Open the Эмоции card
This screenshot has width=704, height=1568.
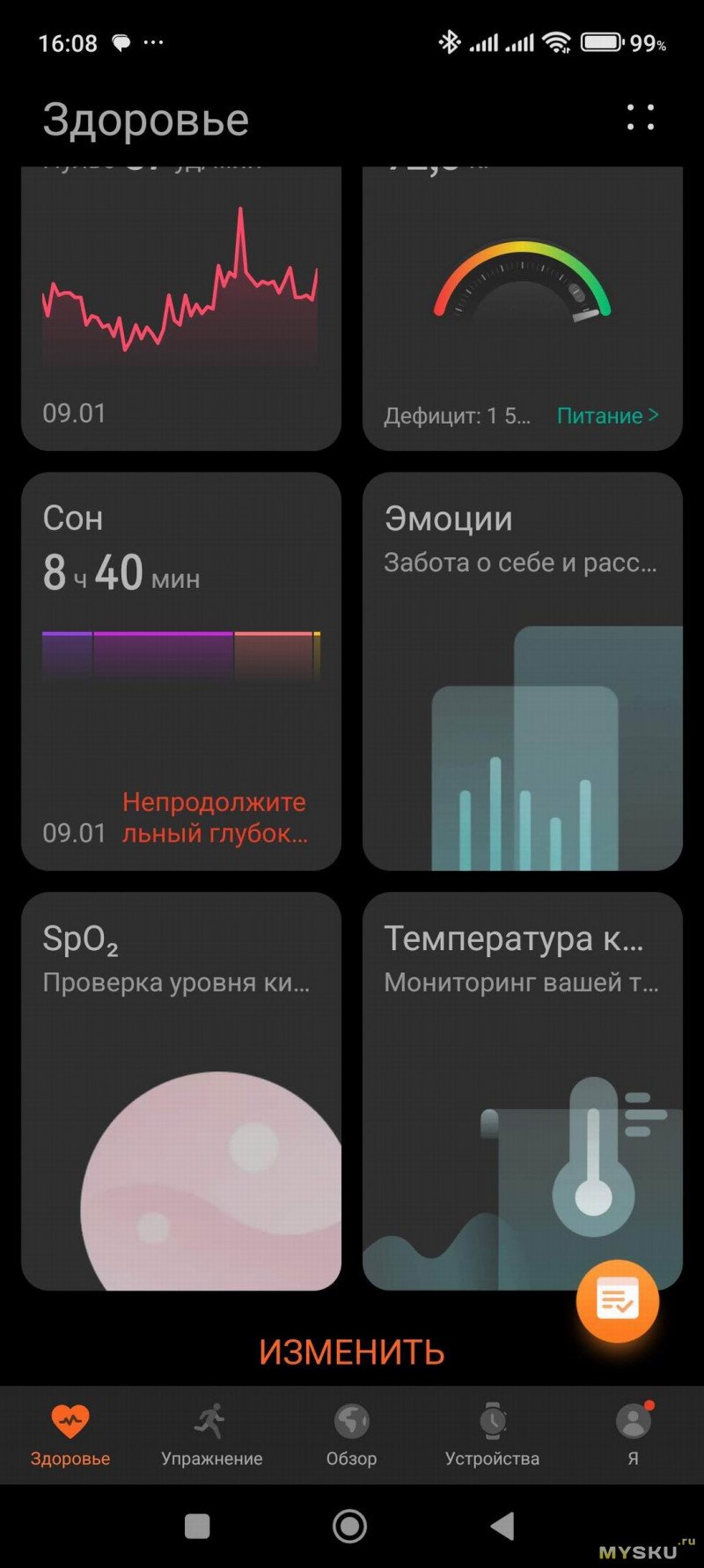pos(522,671)
